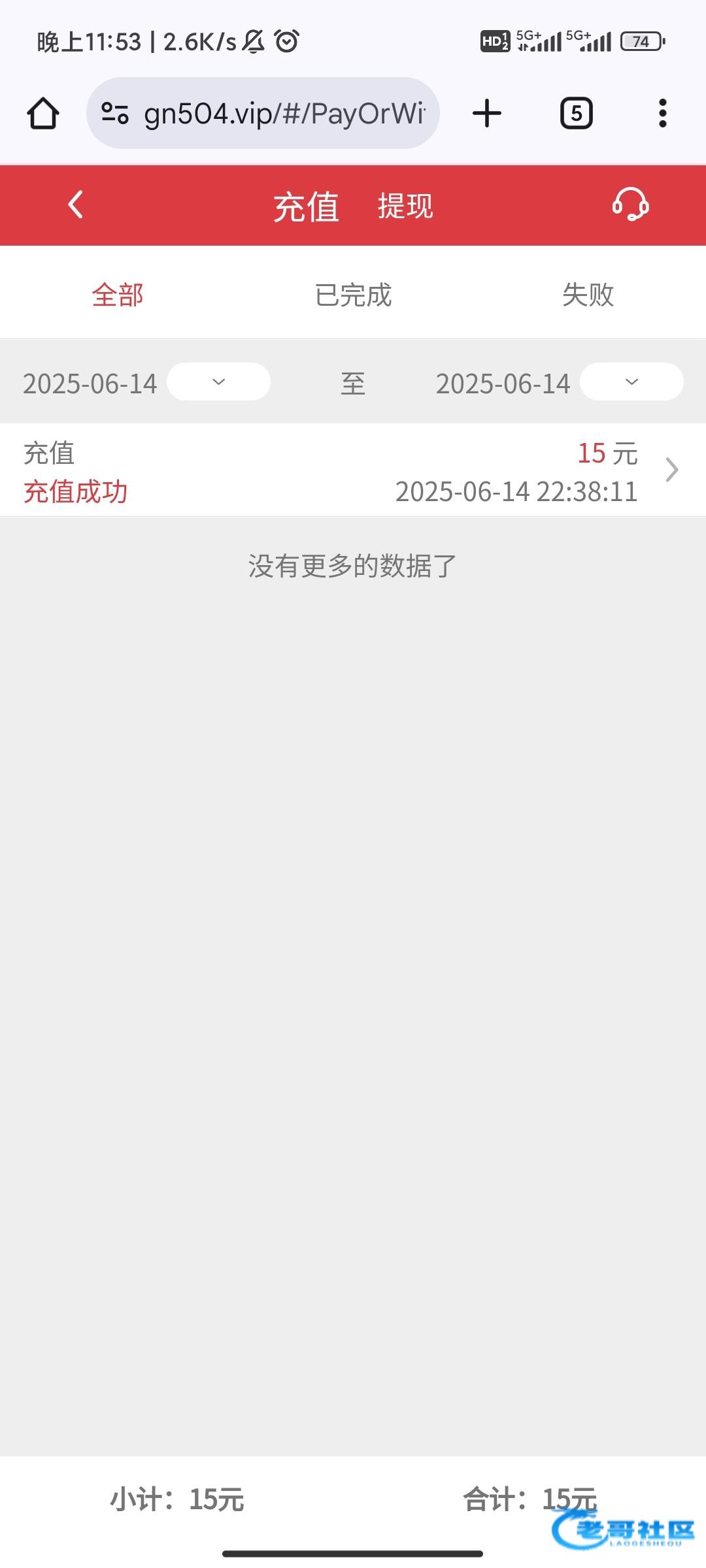Open the end date dropdown

pos(631,382)
